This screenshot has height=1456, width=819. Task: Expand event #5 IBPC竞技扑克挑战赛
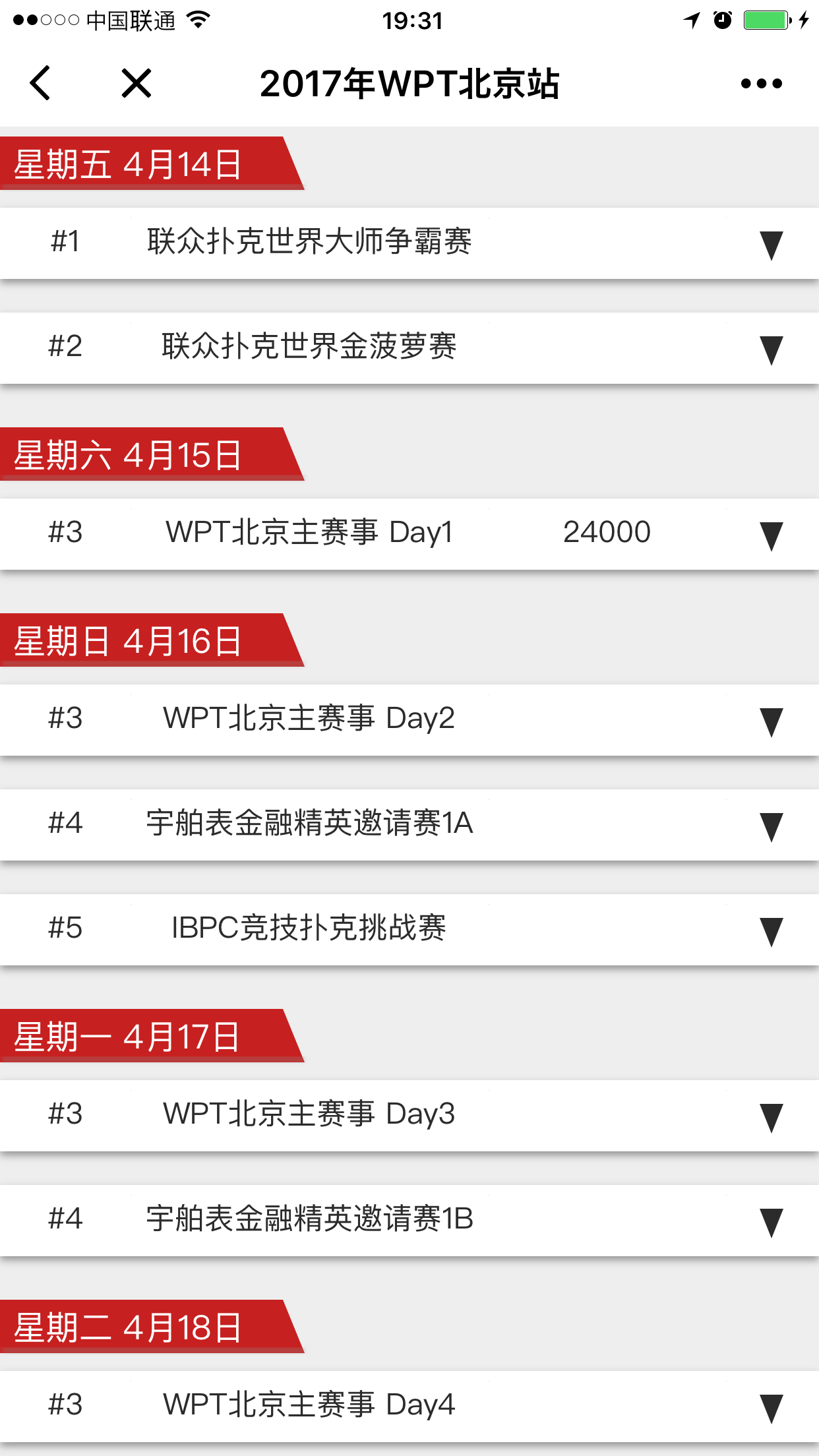pyautogui.click(x=770, y=931)
